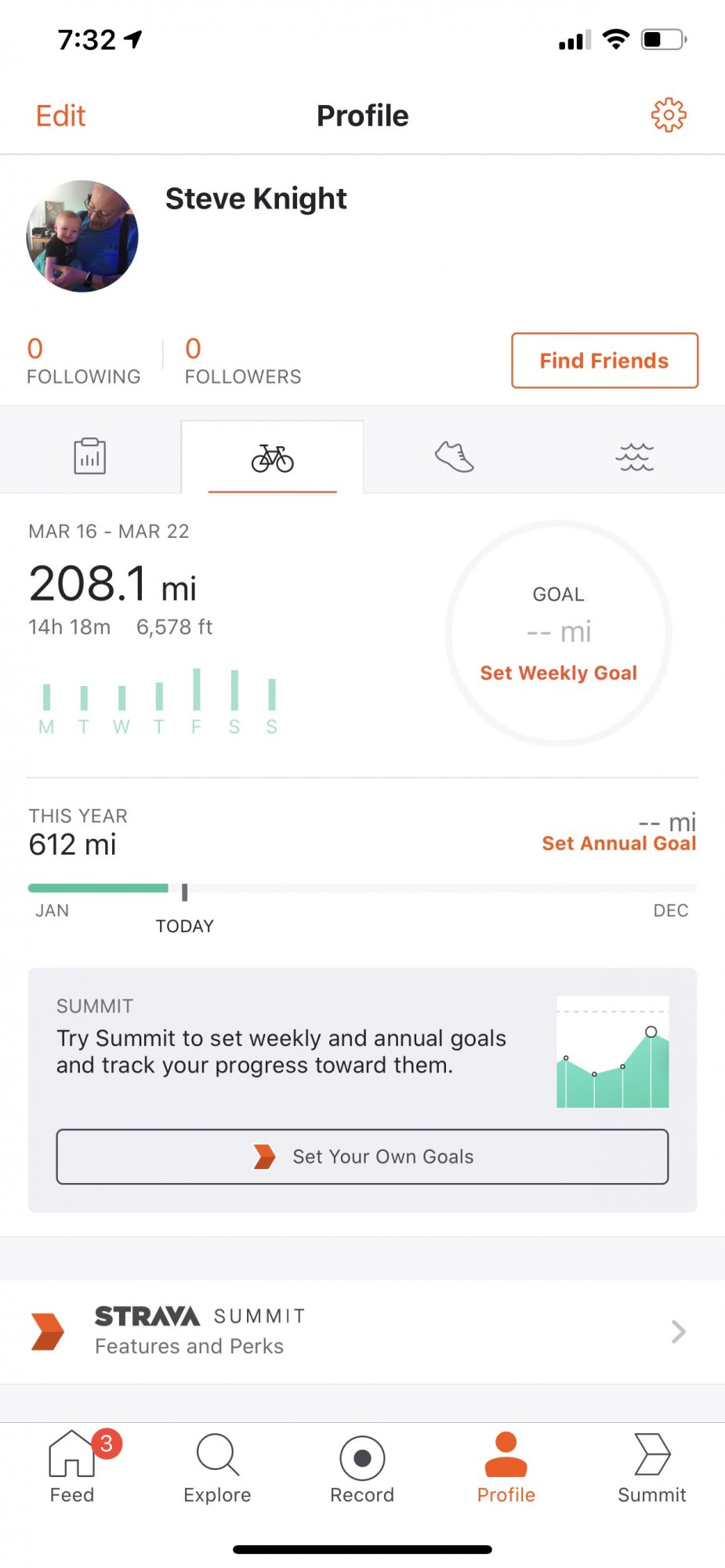725x1568 pixels.
Task: Tap Set Weekly Goal
Action: [x=558, y=673]
